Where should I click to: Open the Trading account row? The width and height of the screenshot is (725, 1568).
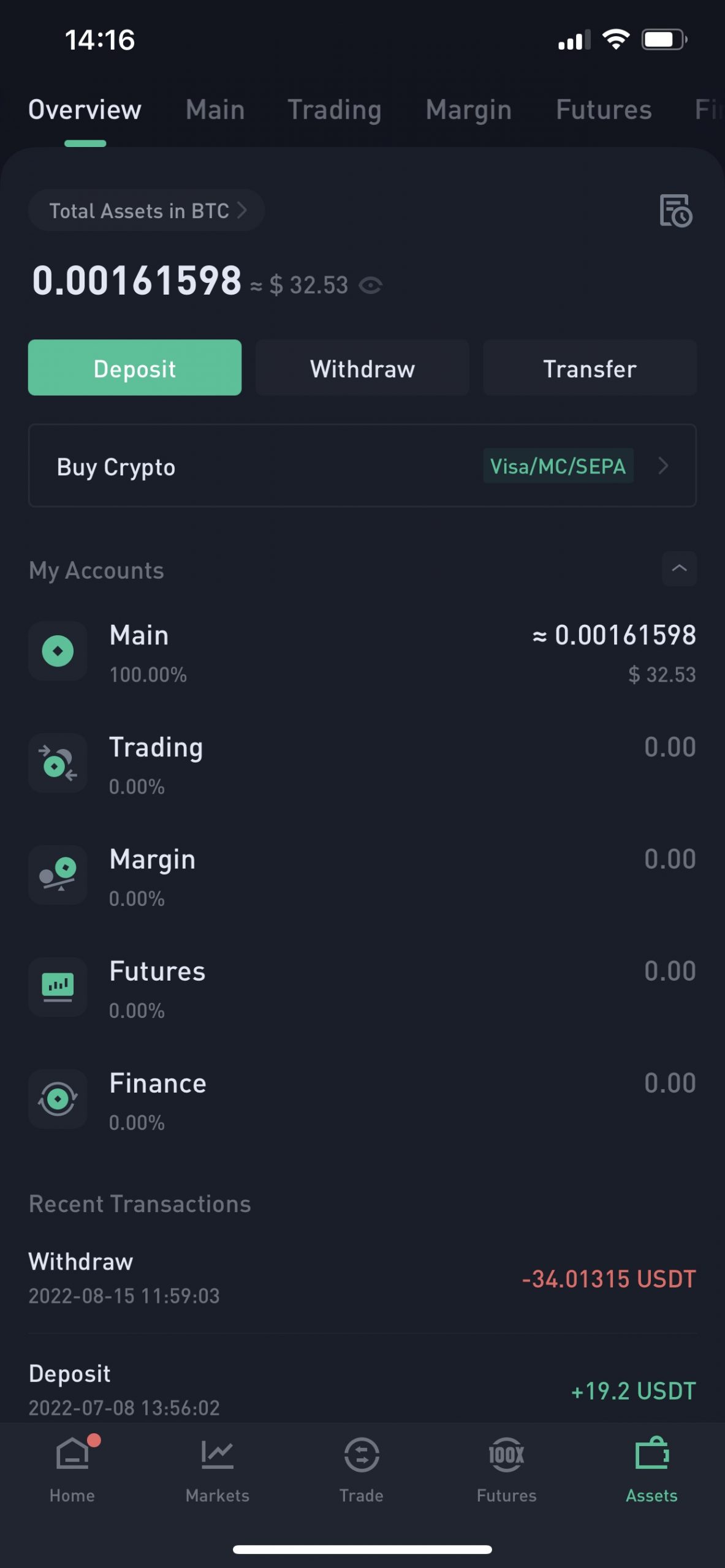[362, 765]
